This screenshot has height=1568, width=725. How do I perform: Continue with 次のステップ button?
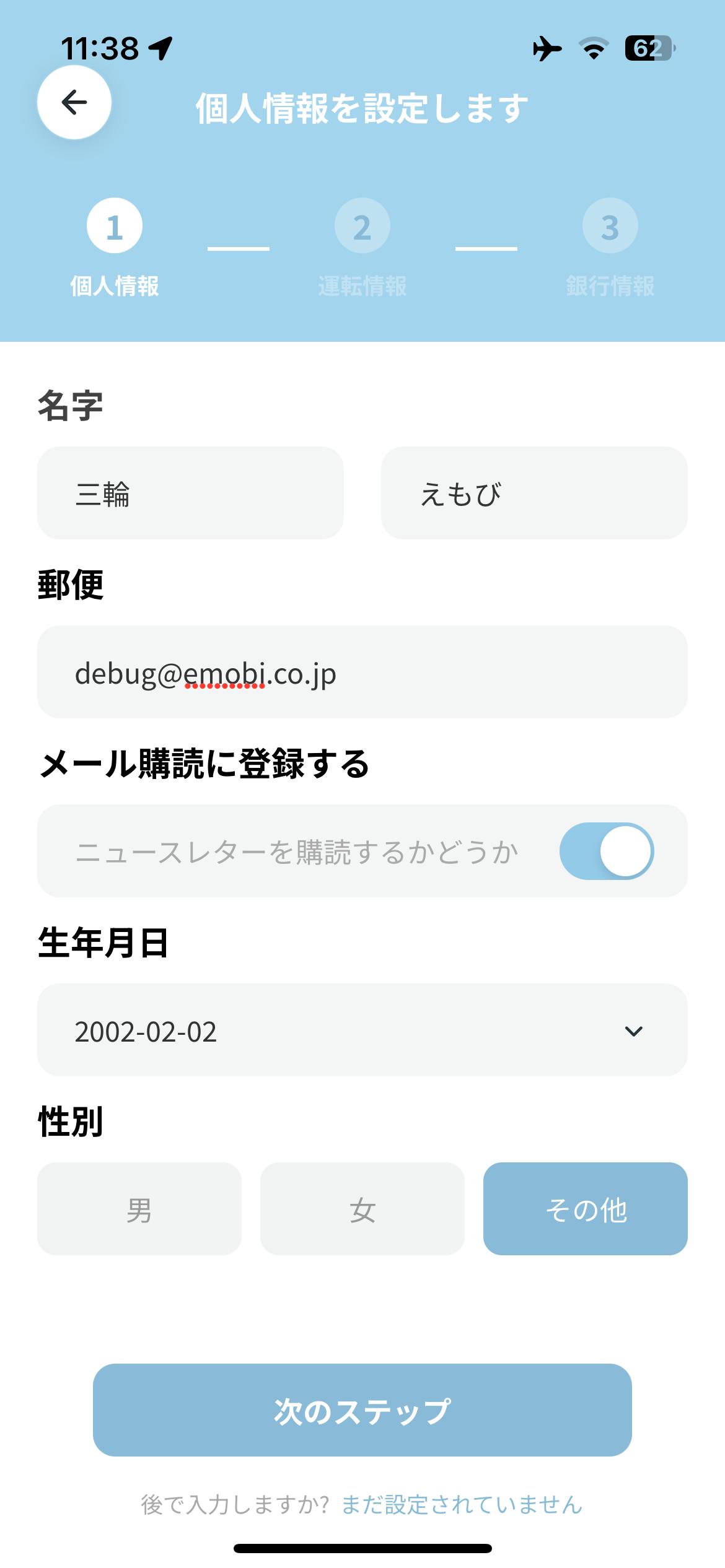[362, 1410]
